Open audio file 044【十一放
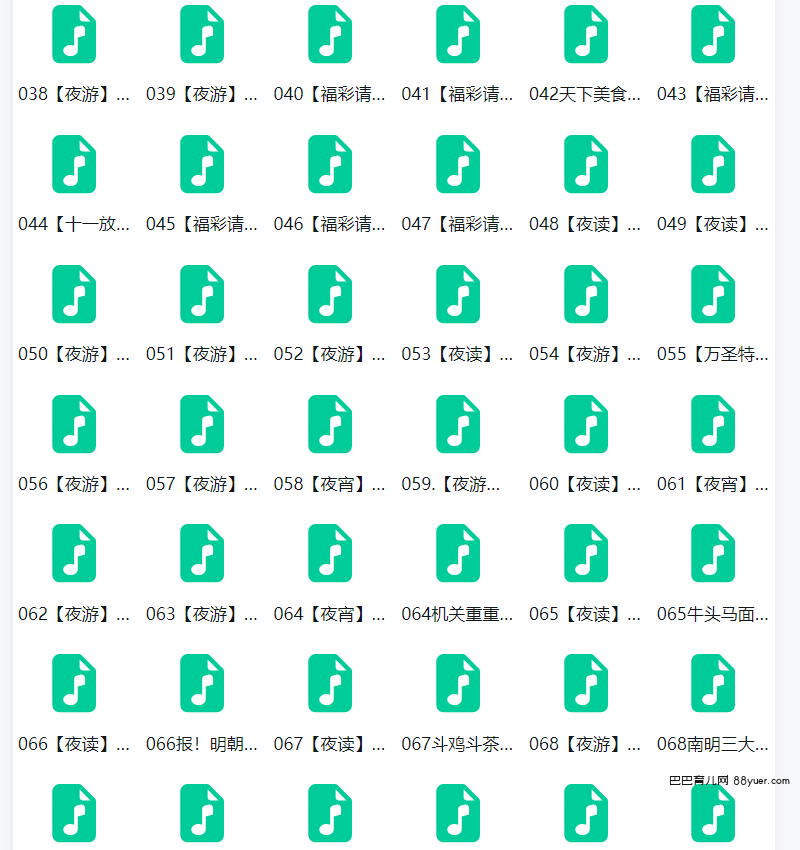This screenshot has height=850, width=800. point(74,165)
